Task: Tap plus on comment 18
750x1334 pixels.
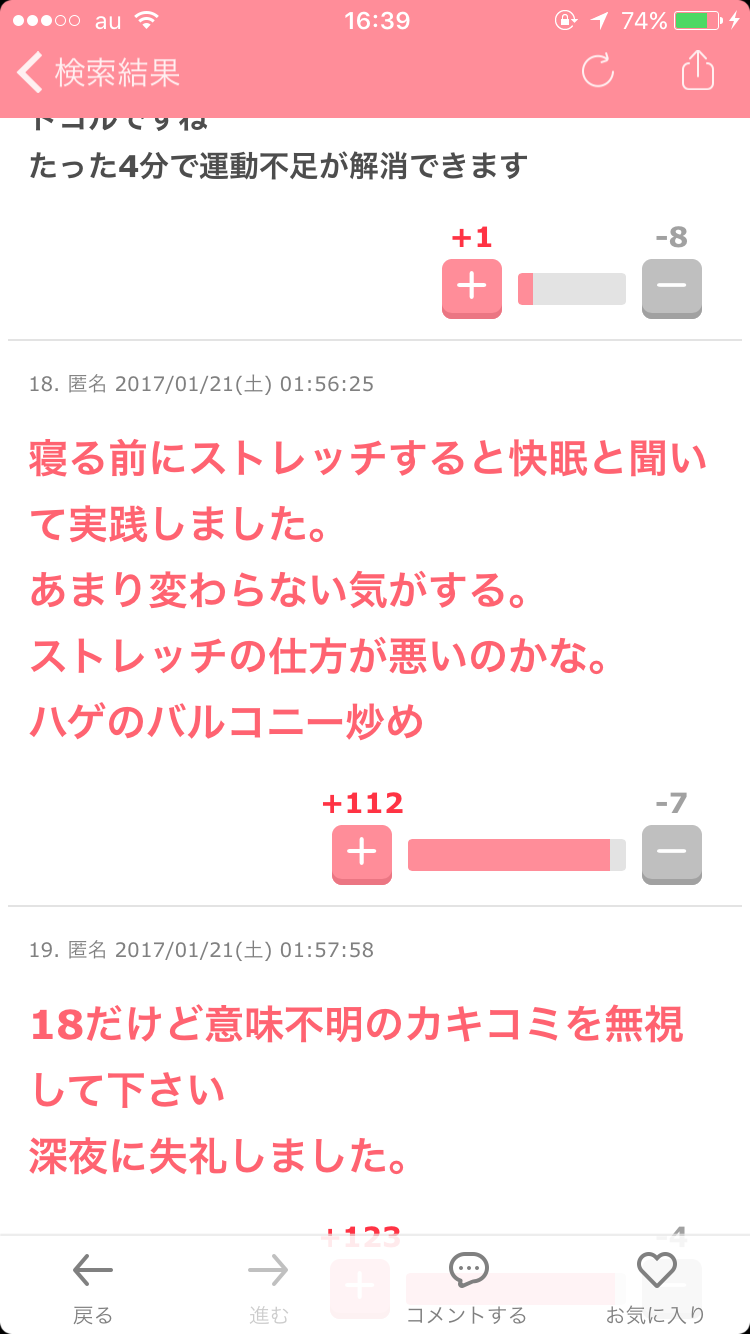Action: [362, 855]
